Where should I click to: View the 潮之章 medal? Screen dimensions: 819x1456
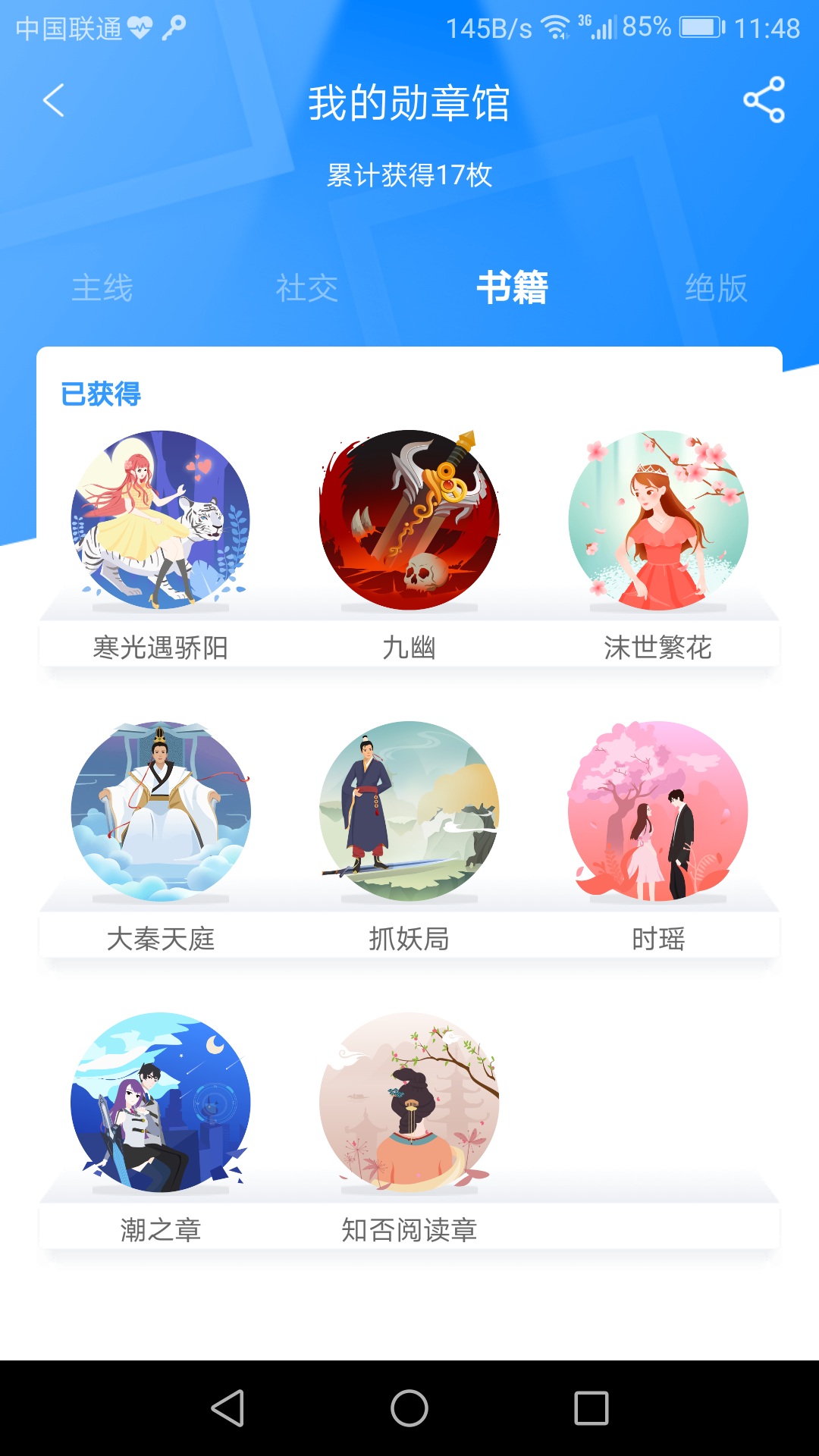pos(160,1103)
